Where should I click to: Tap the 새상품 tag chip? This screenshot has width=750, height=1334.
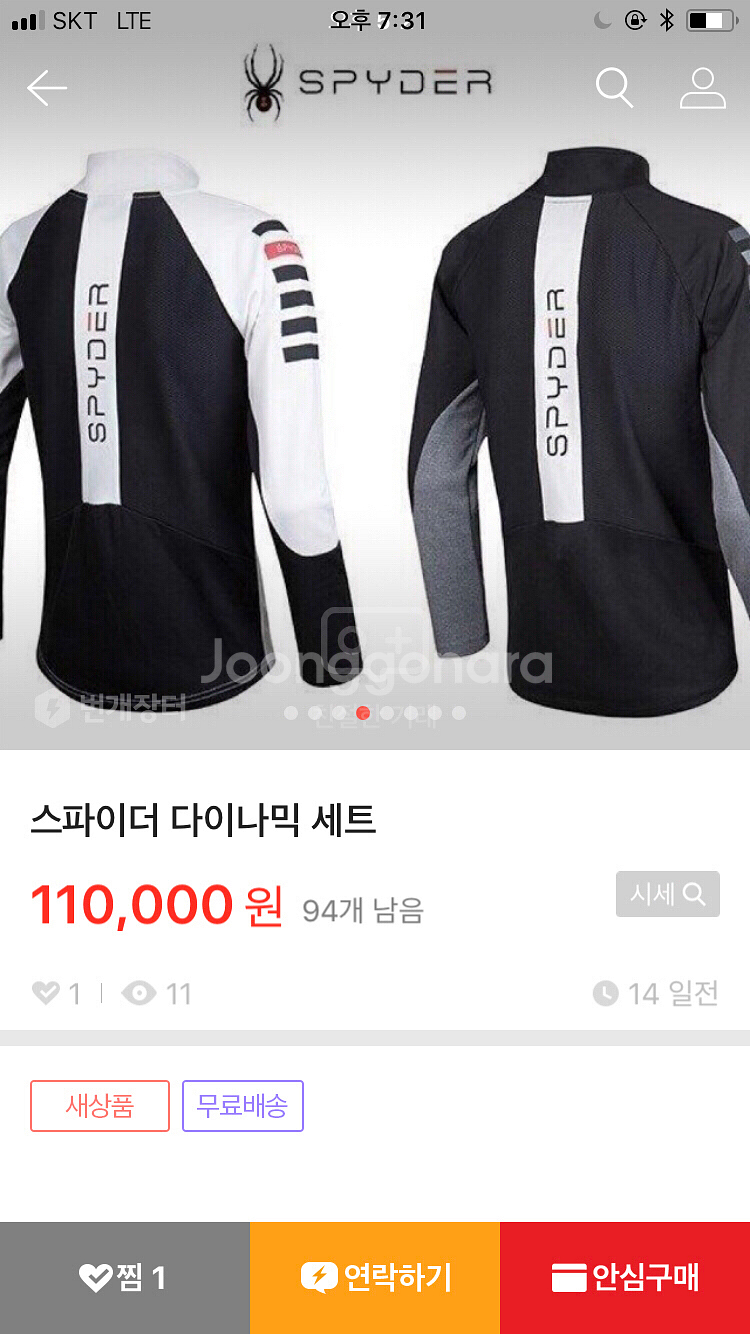(x=100, y=1106)
